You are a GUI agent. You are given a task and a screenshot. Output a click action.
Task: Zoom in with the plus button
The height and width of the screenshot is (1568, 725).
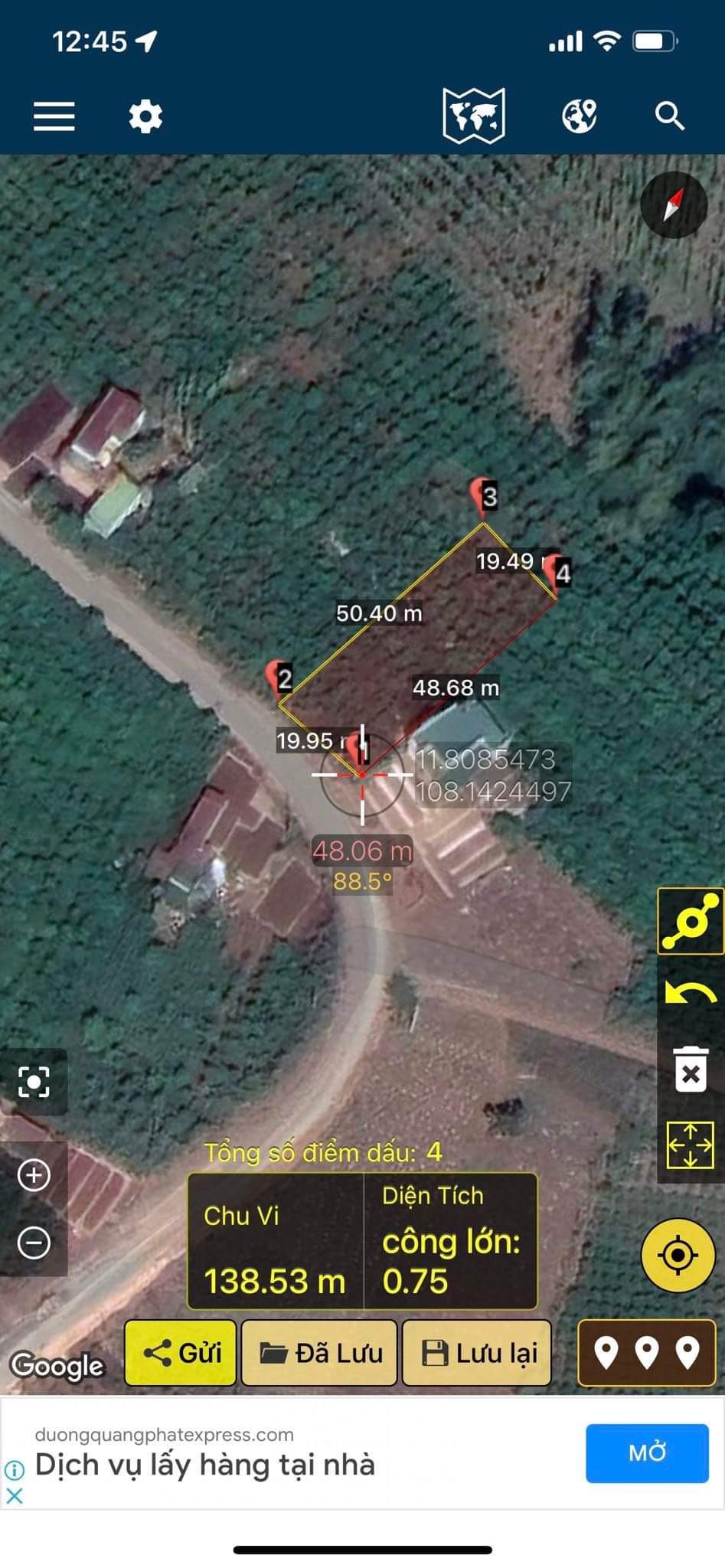tap(34, 1175)
